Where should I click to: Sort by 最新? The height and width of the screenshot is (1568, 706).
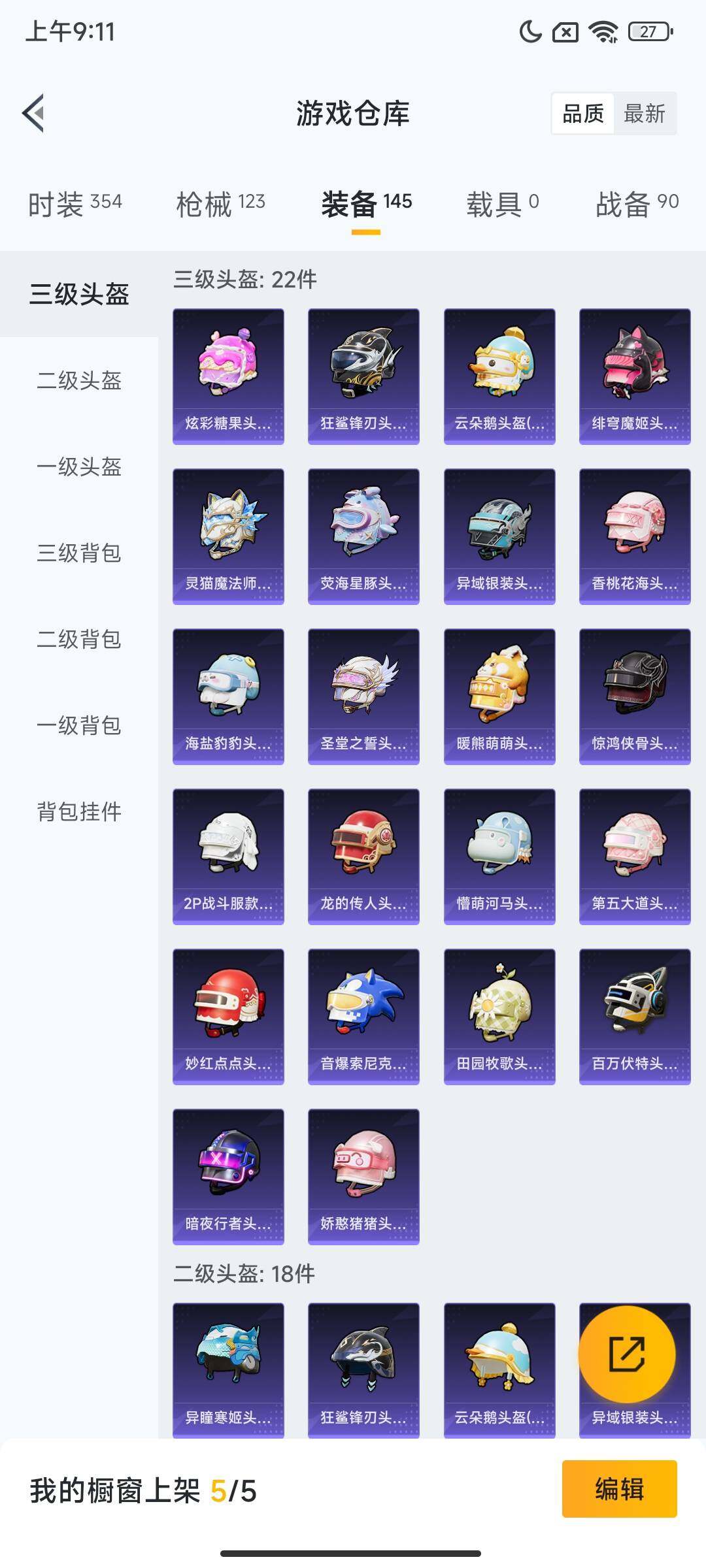644,114
